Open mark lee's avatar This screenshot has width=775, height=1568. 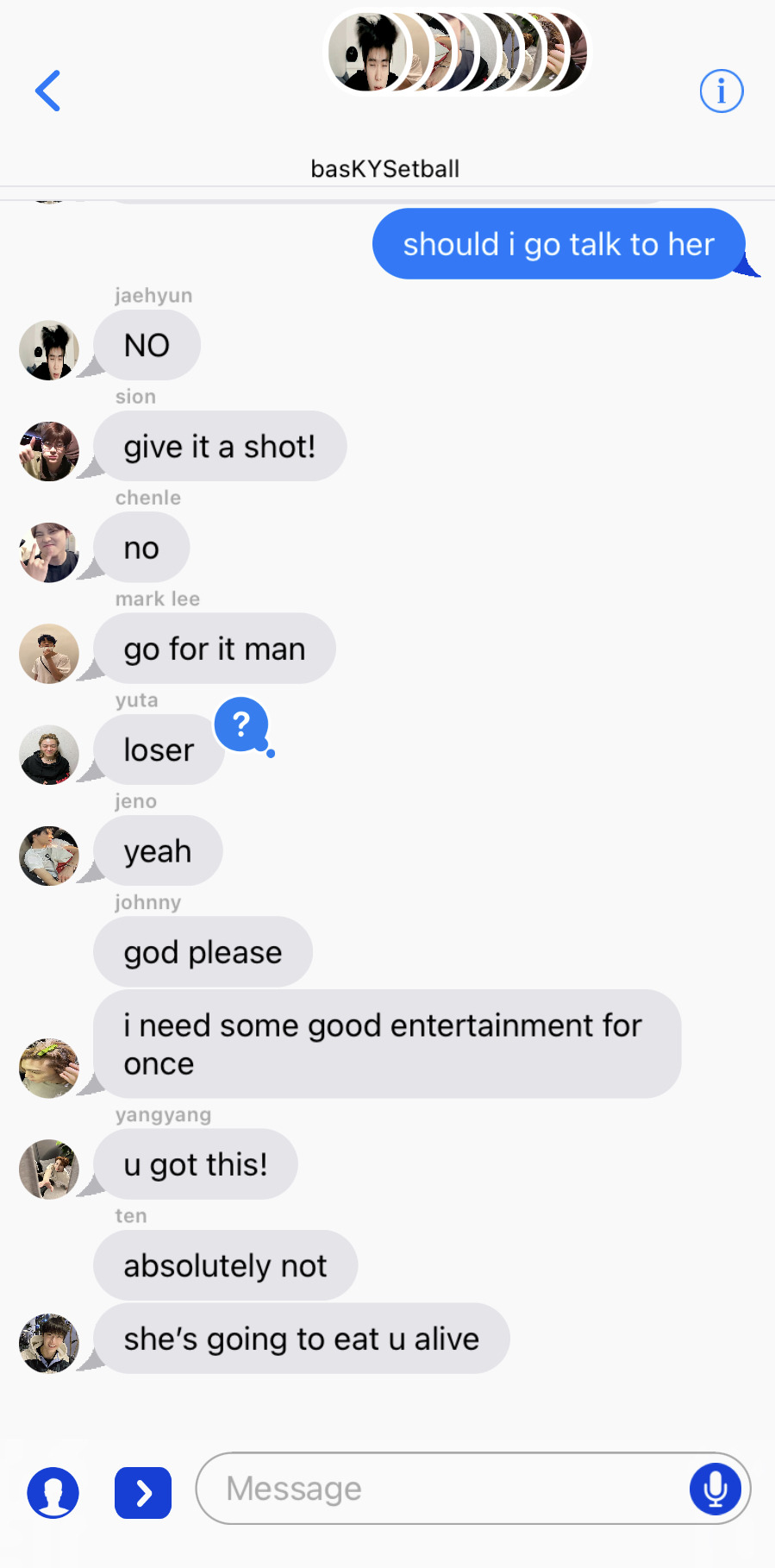pos(49,654)
